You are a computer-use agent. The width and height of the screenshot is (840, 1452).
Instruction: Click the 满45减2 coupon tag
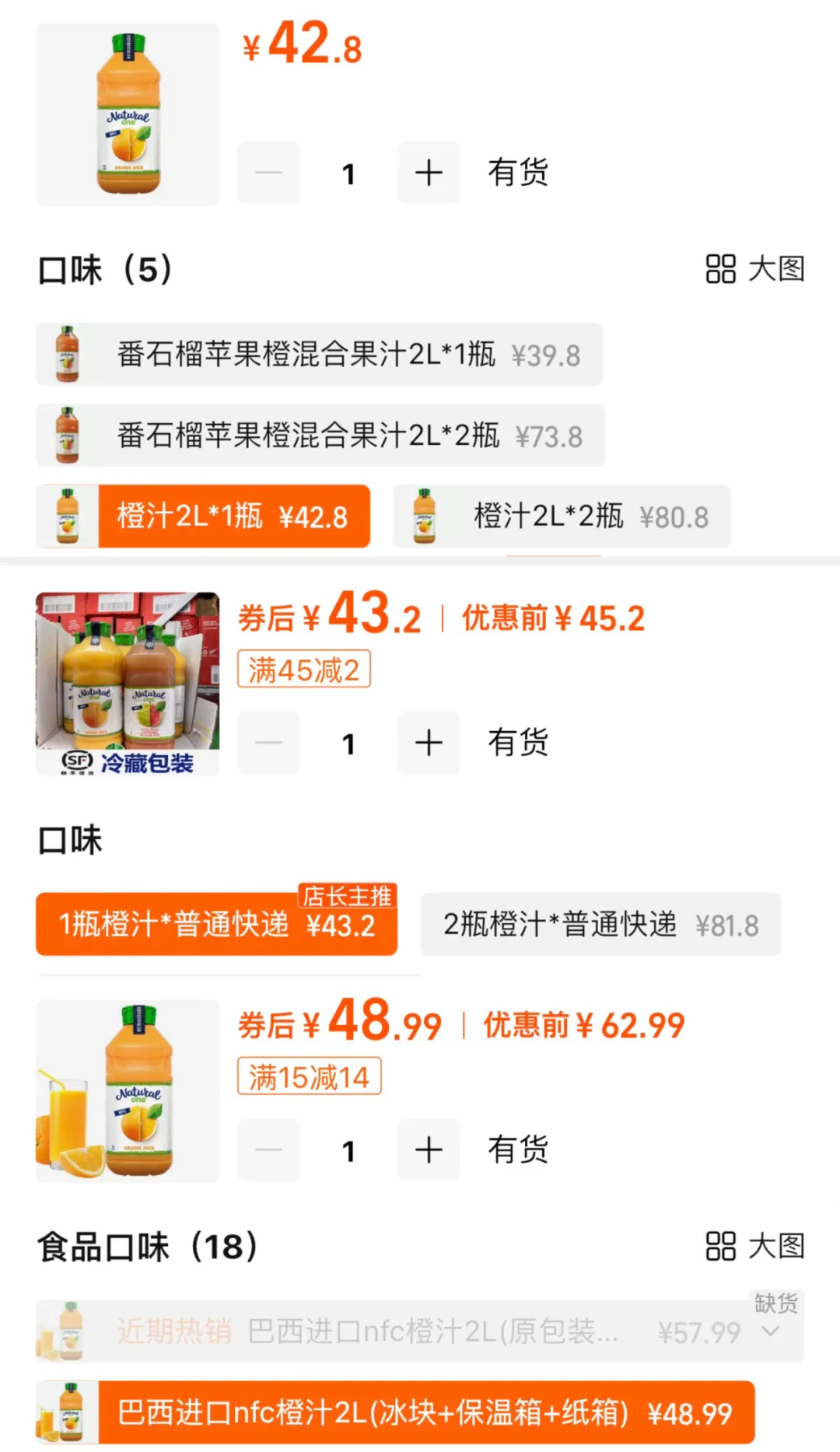coord(304,667)
